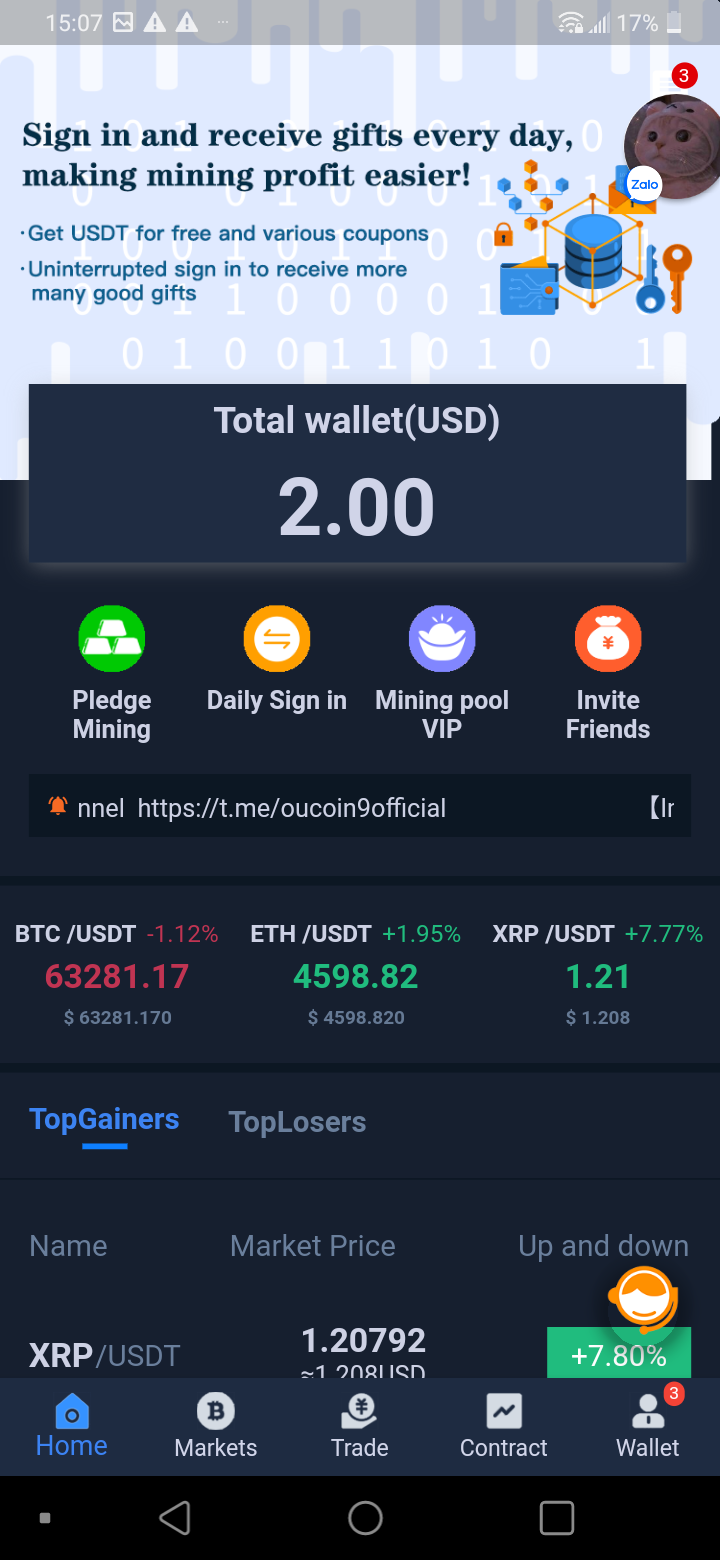Open the Telegram channel announcement
This screenshot has height=1560, width=720.
pyautogui.click(x=360, y=807)
